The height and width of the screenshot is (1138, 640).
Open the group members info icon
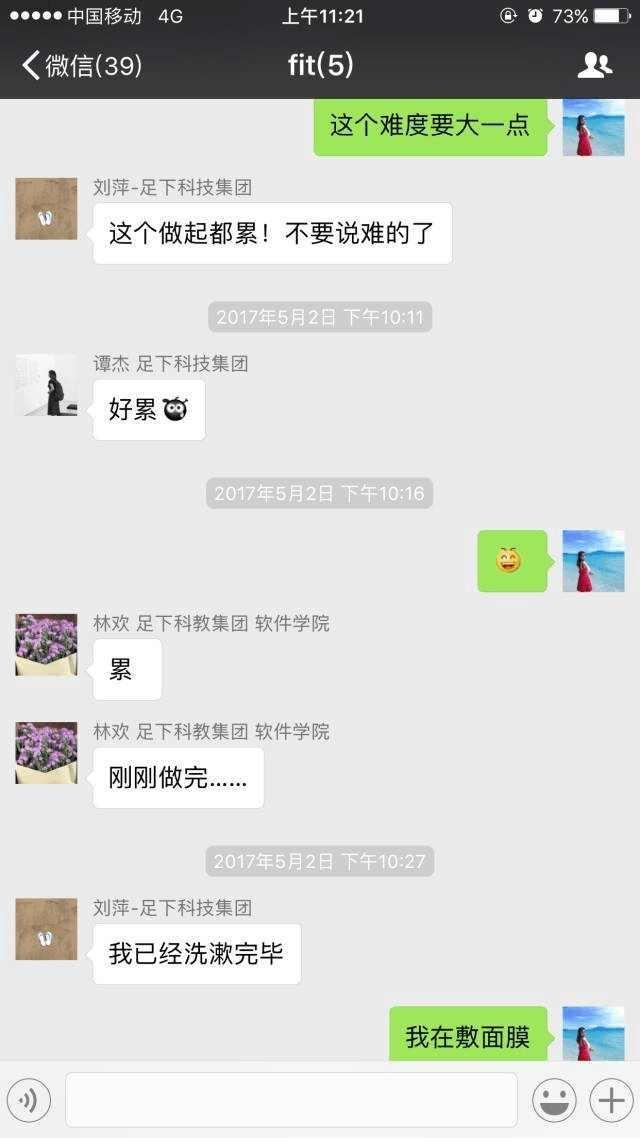click(594, 66)
